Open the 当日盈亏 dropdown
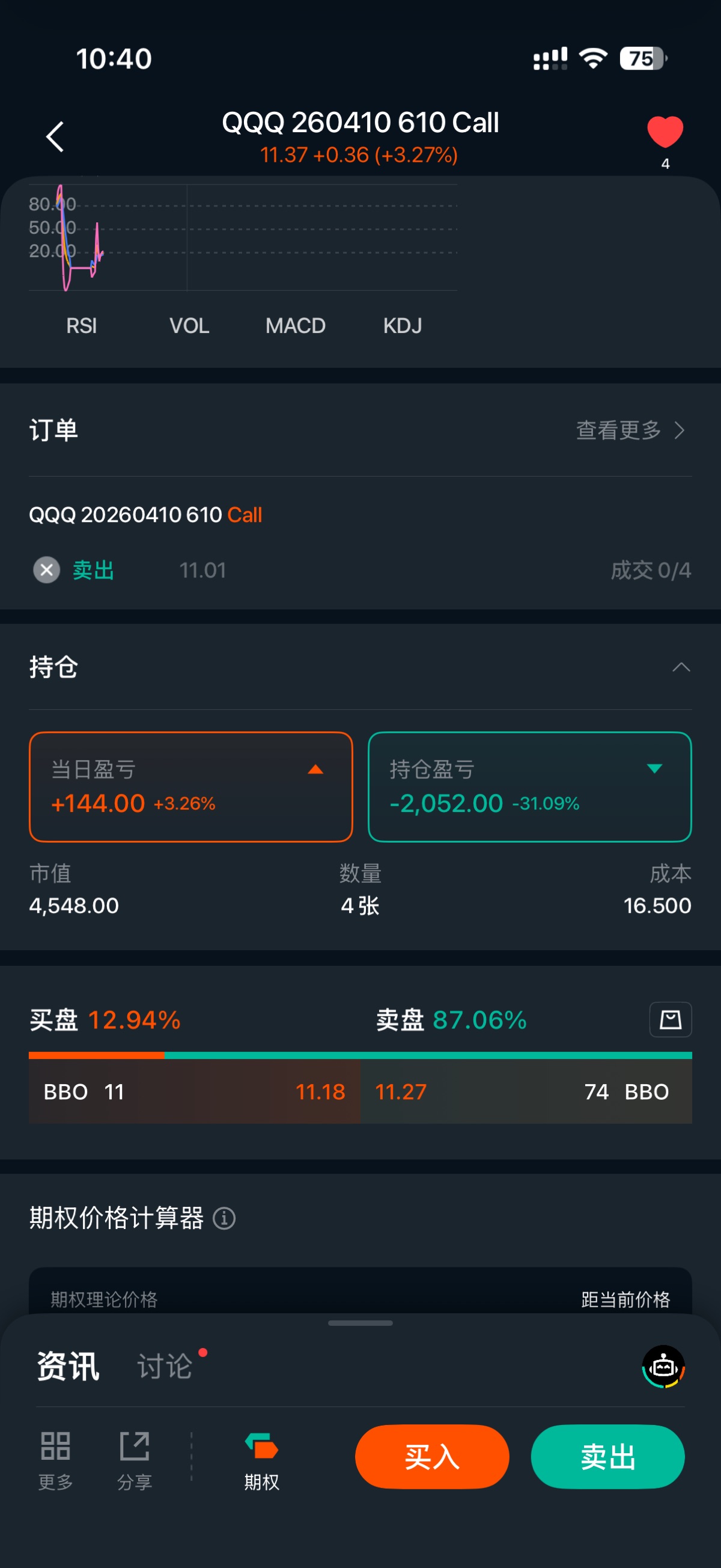 click(315, 769)
